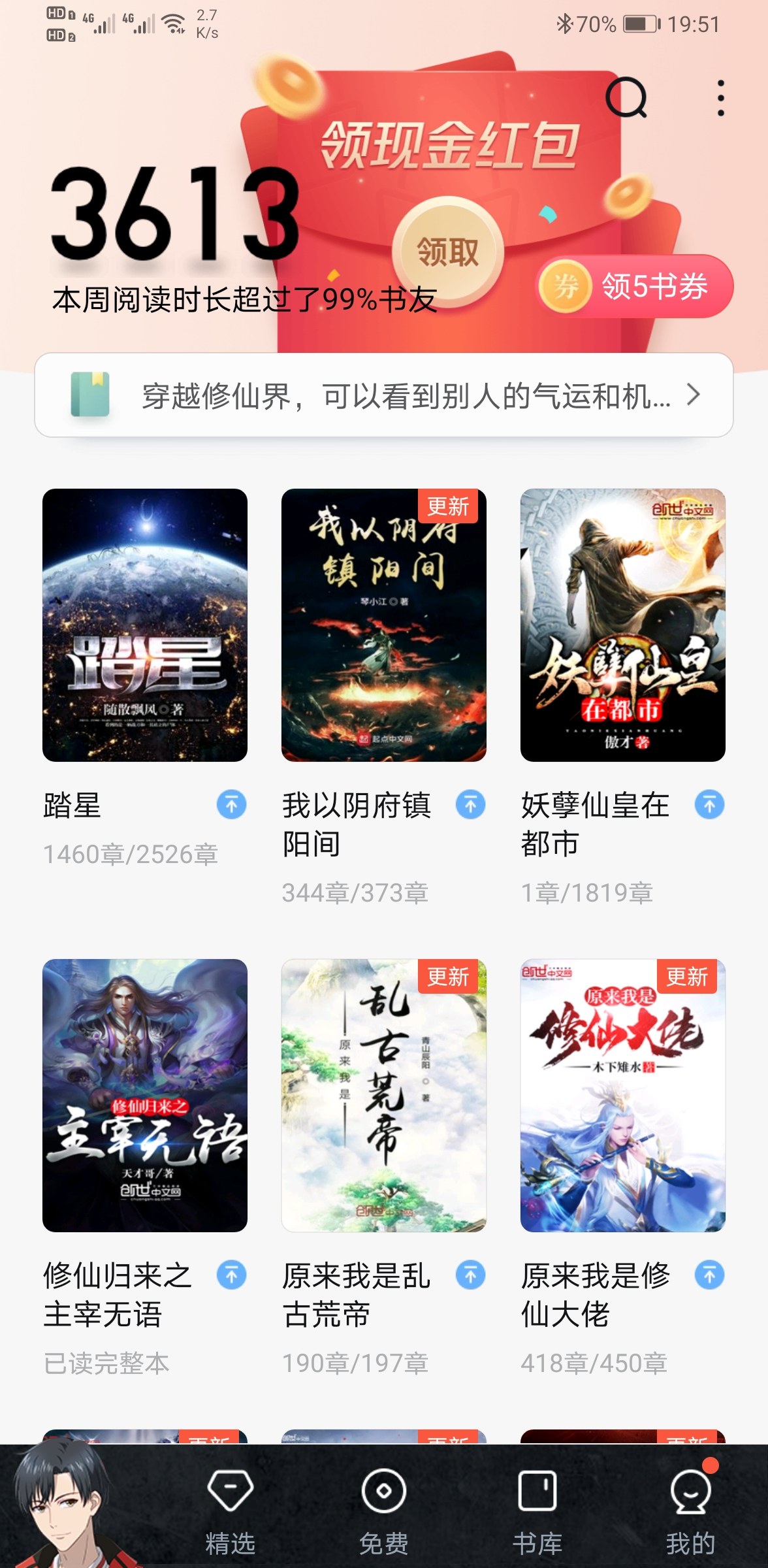Viewport: 768px width, 1568px height.
Task: Tap the up-arrow icon beside 我以阴府镇阳间
Action: click(x=471, y=805)
